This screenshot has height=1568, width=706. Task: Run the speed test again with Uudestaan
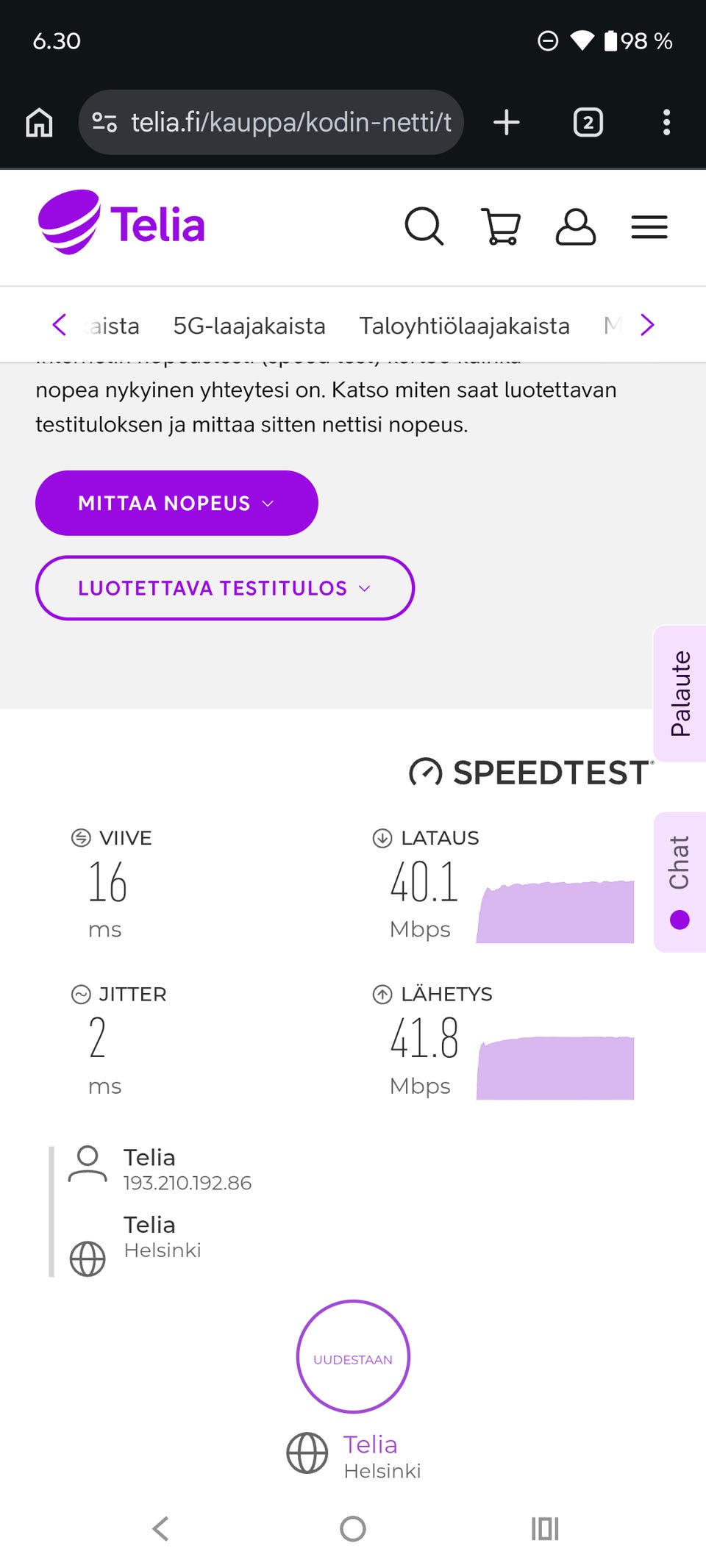pyautogui.click(x=353, y=1356)
